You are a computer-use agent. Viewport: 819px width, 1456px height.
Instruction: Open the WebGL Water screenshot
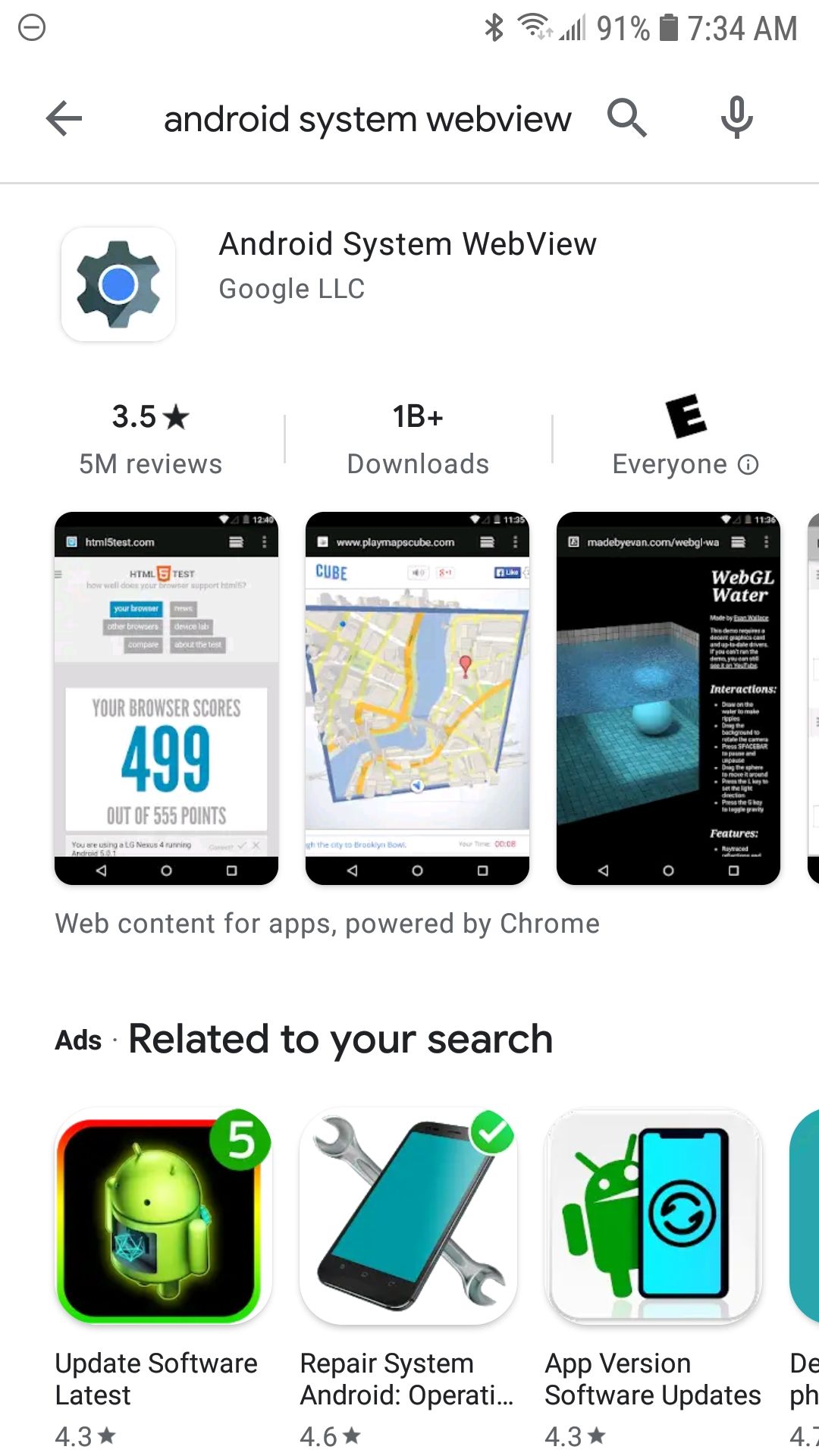(667, 698)
